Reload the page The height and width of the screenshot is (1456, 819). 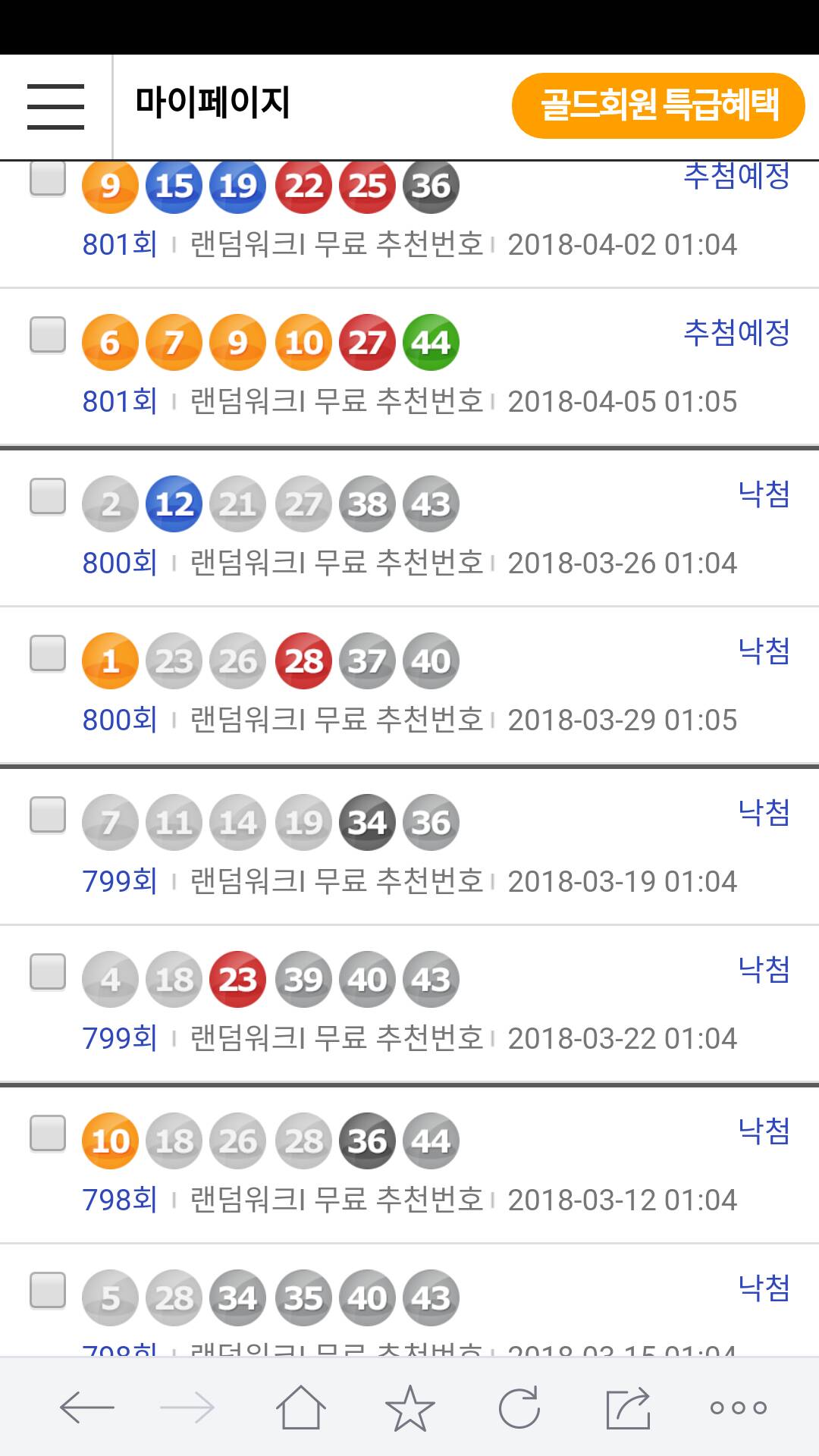point(519,1407)
